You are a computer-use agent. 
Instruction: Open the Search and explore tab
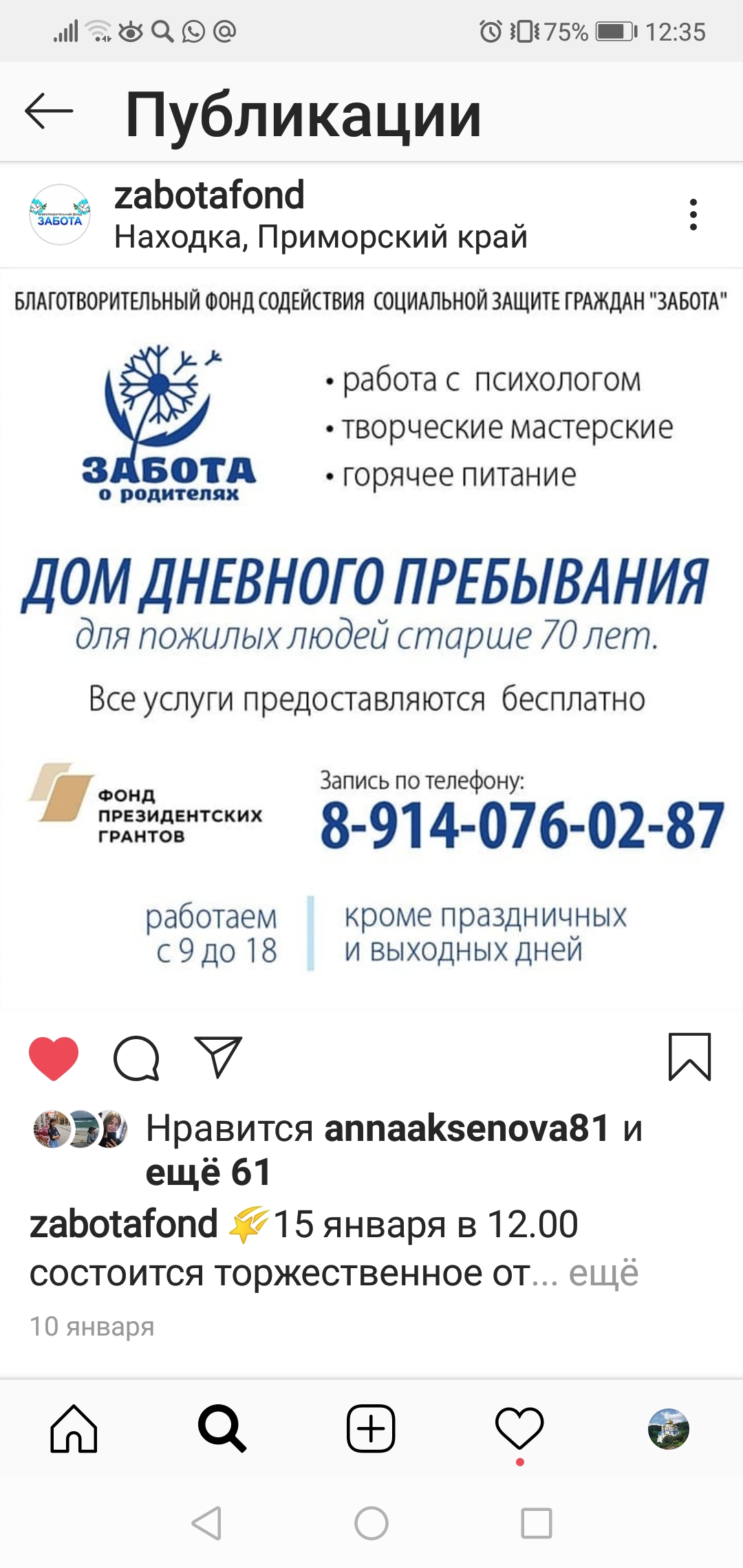point(222,1429)
